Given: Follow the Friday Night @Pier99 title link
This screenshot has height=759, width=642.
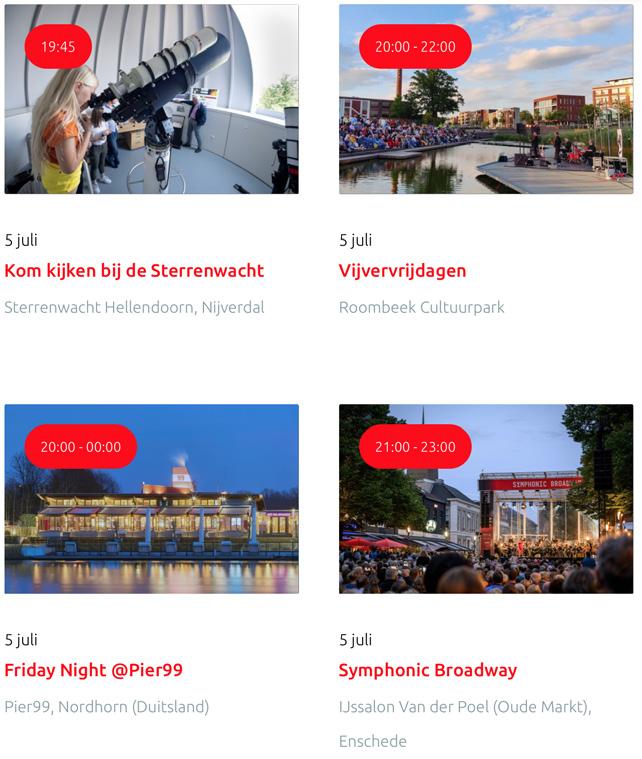Looking at the screenshot, I should pos(93,670).
